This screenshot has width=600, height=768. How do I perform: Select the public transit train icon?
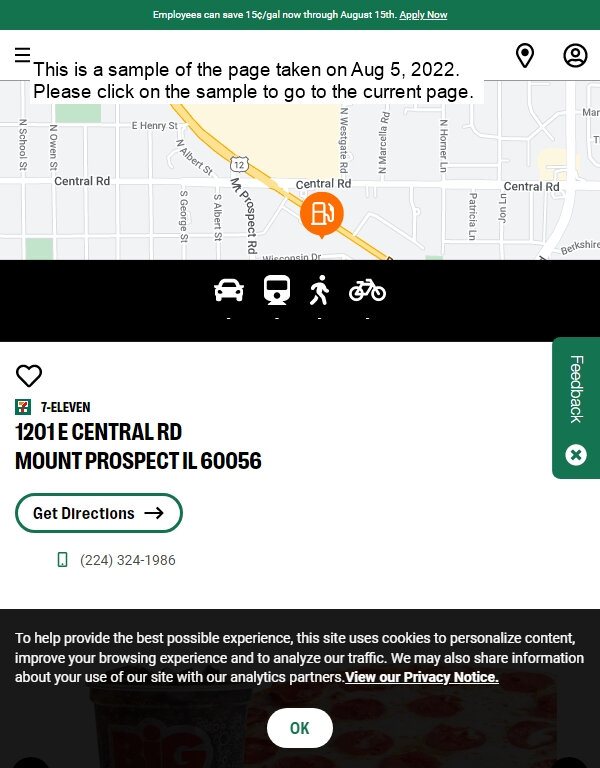(x=277, y=291)
